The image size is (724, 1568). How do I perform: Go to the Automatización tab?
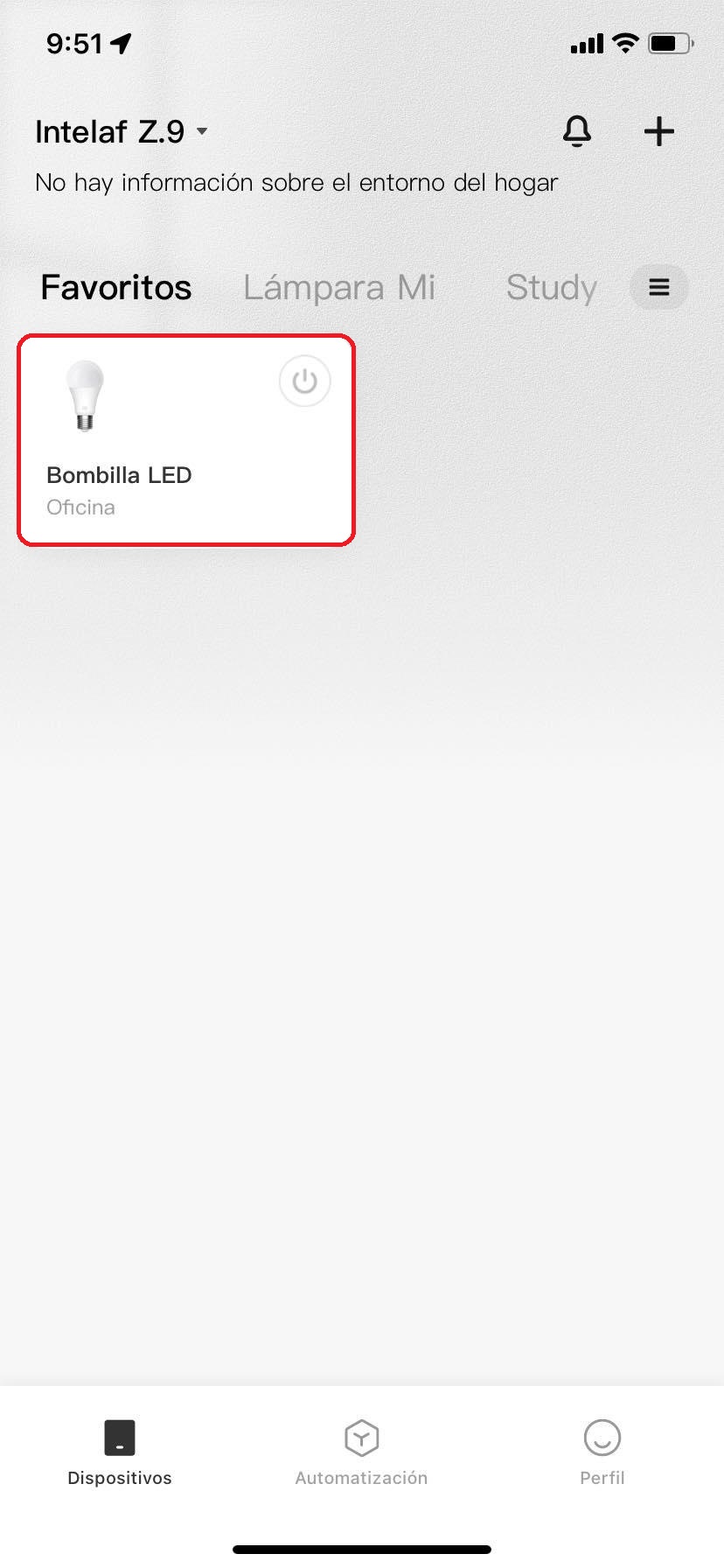coord(361,1452)
